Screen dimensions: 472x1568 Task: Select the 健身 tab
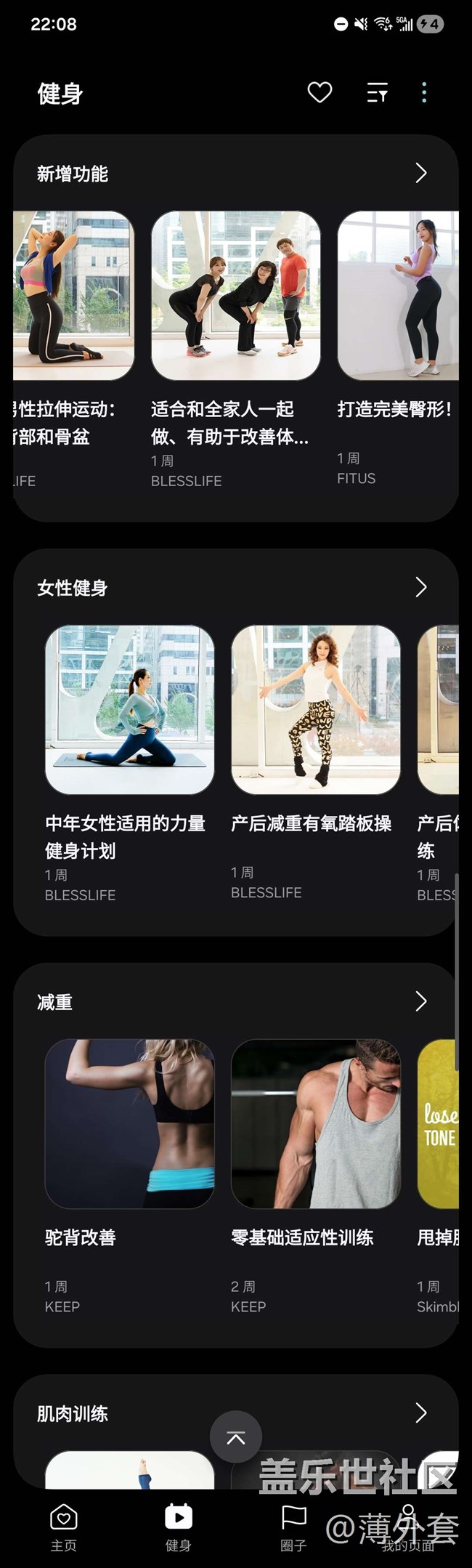coord(179,1526)
